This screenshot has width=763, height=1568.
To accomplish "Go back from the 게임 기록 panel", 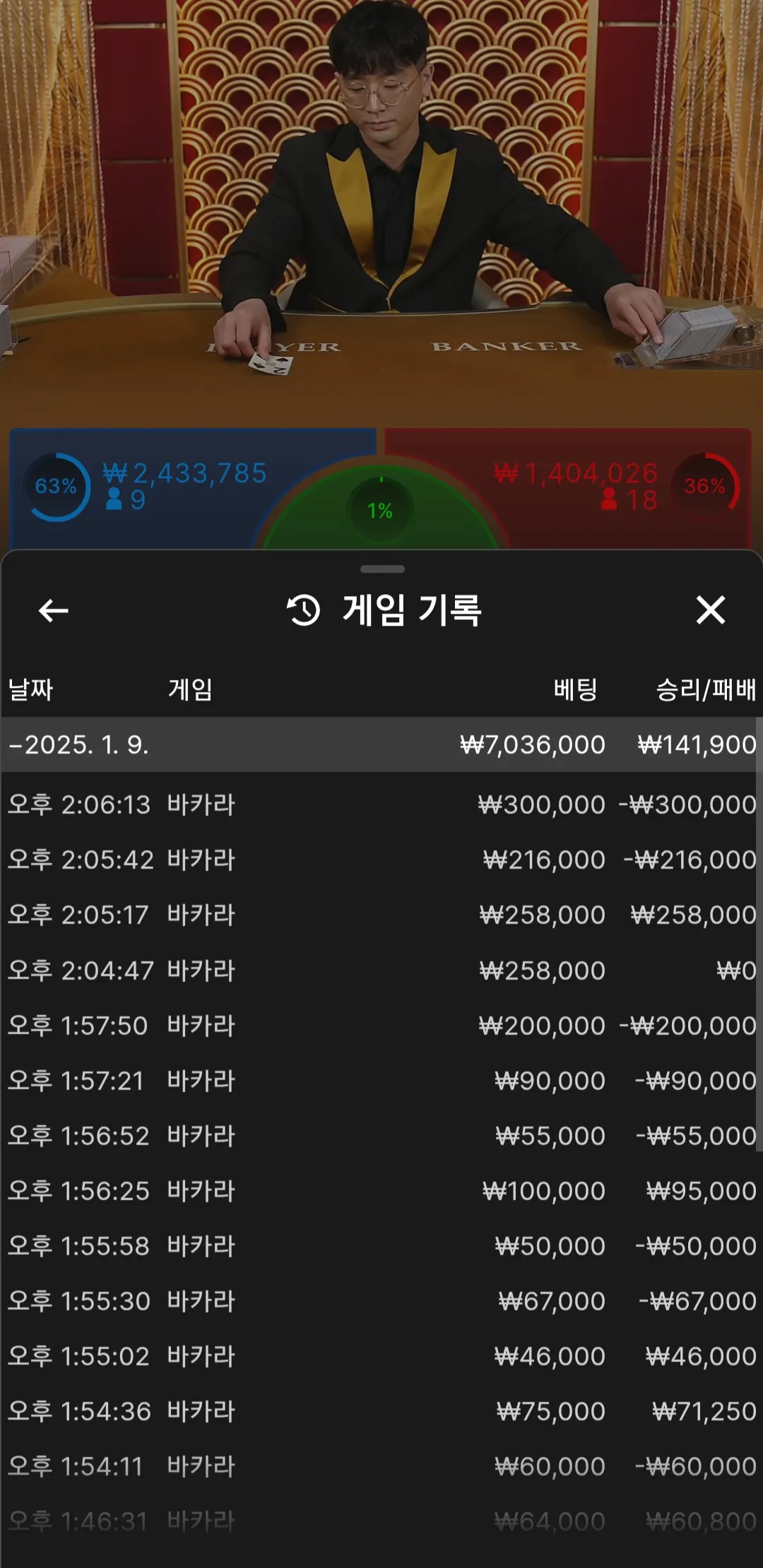I will (x=54, y=610).
